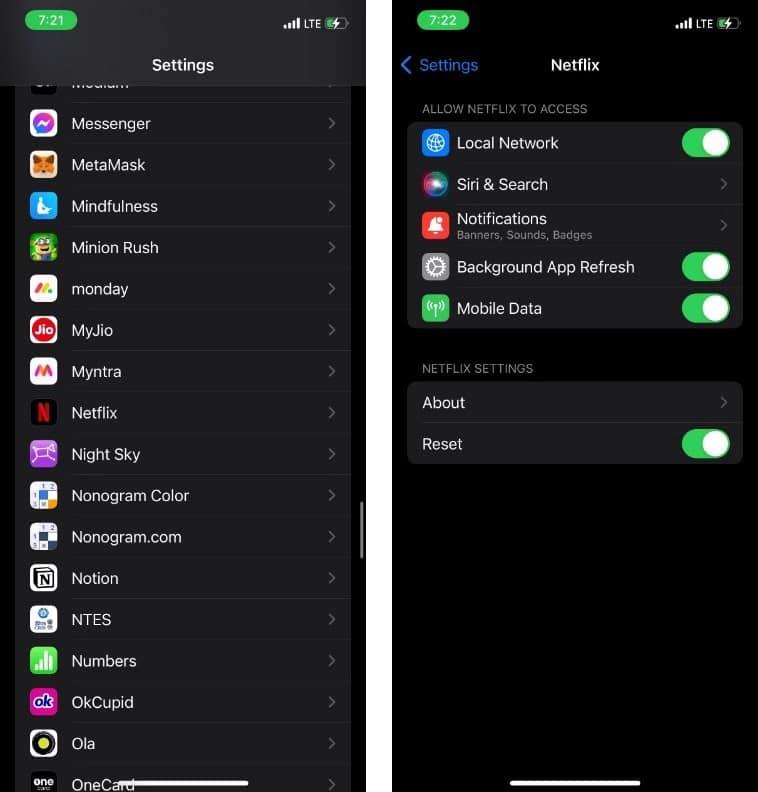The width and height of the screenshot is (758, 792).
Task: Disable Background App Refresh for Netflix
Action: point(706,267)
